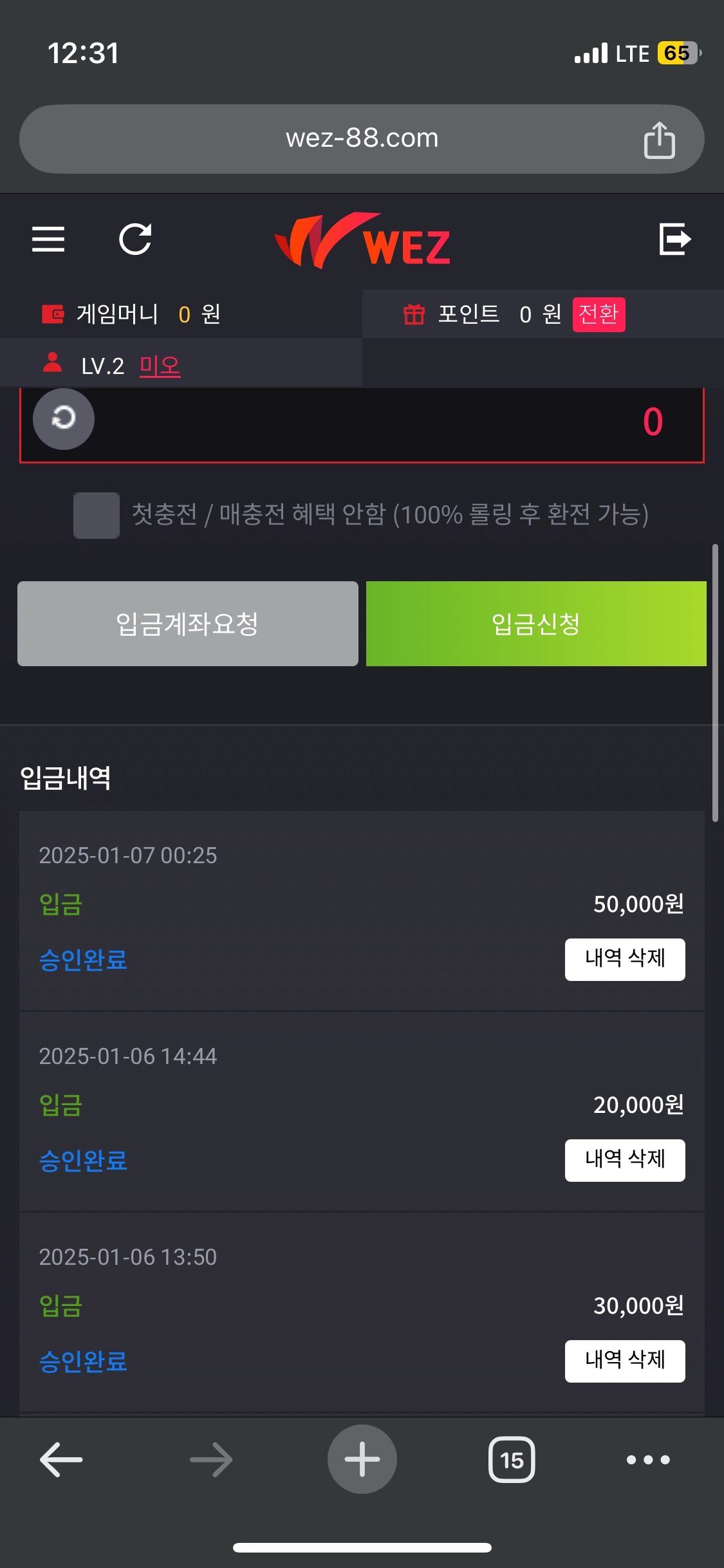The height and width of the screenshot is (1568, 724).
Task: Submit with the 입금신청 button
Action: click(536, 624)
